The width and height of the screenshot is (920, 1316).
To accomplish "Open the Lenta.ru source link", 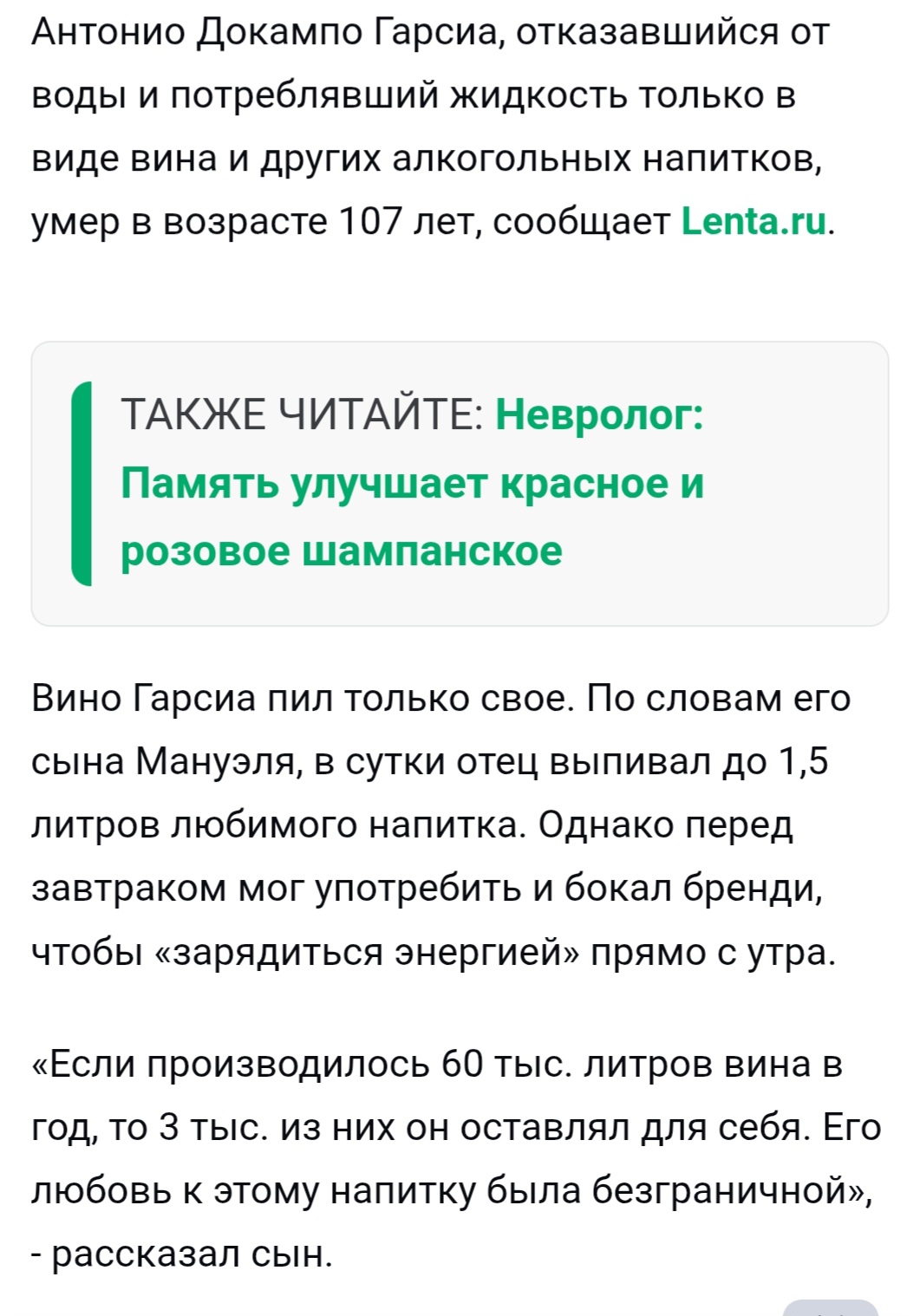I will point(754,222).
